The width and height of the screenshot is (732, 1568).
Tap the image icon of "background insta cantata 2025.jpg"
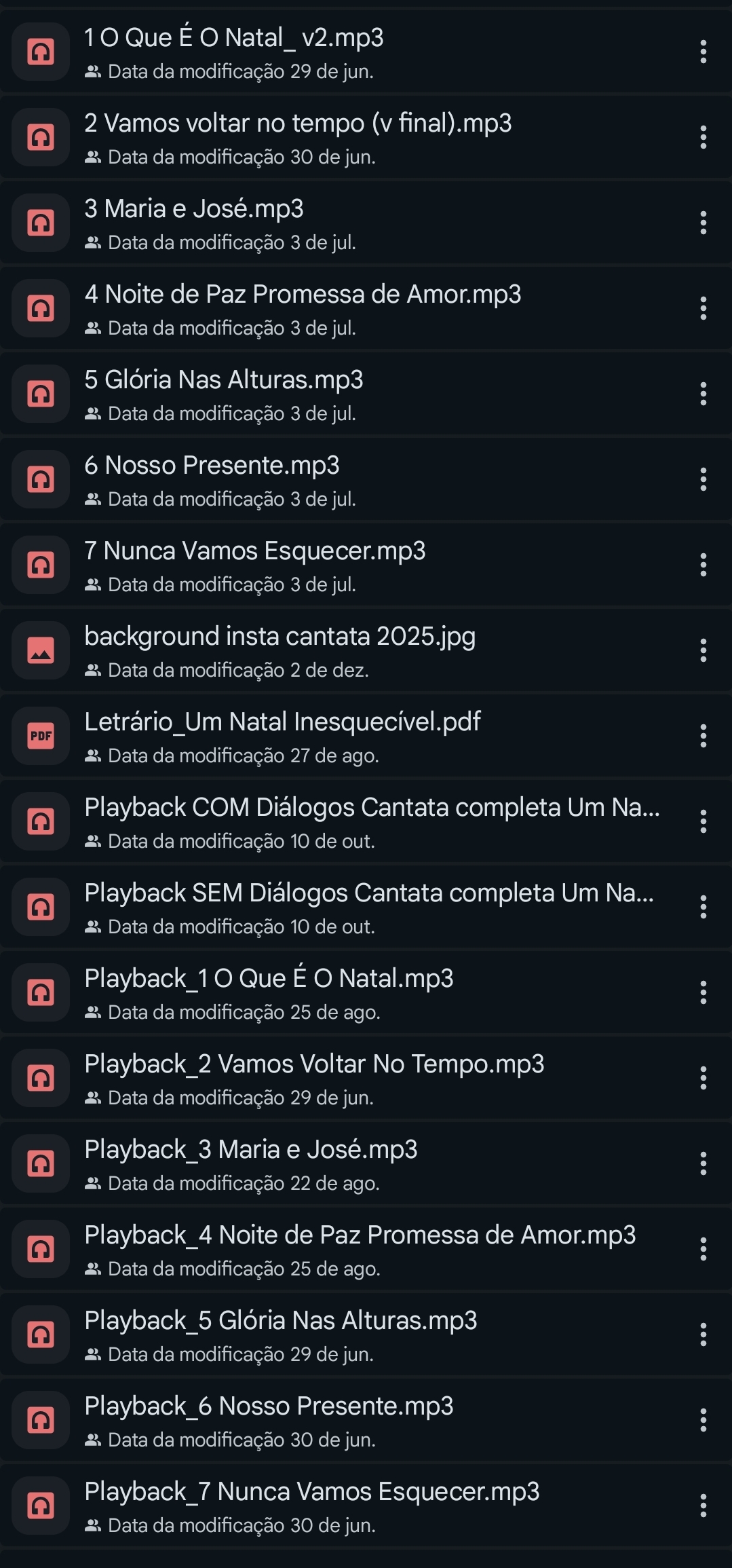(x=40, y=650)
